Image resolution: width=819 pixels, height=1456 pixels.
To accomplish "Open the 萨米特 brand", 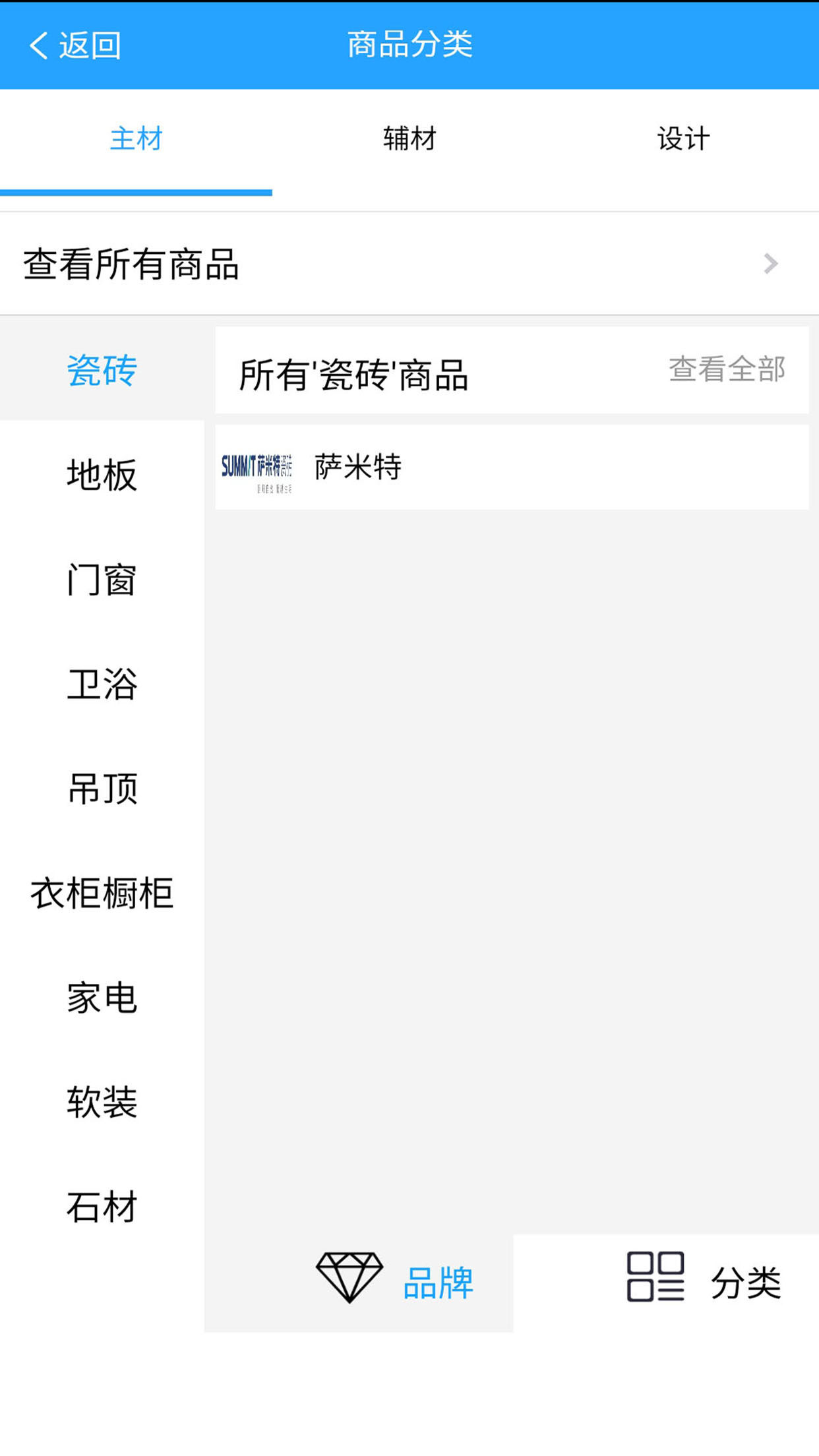I will click(x=511, y=468).
